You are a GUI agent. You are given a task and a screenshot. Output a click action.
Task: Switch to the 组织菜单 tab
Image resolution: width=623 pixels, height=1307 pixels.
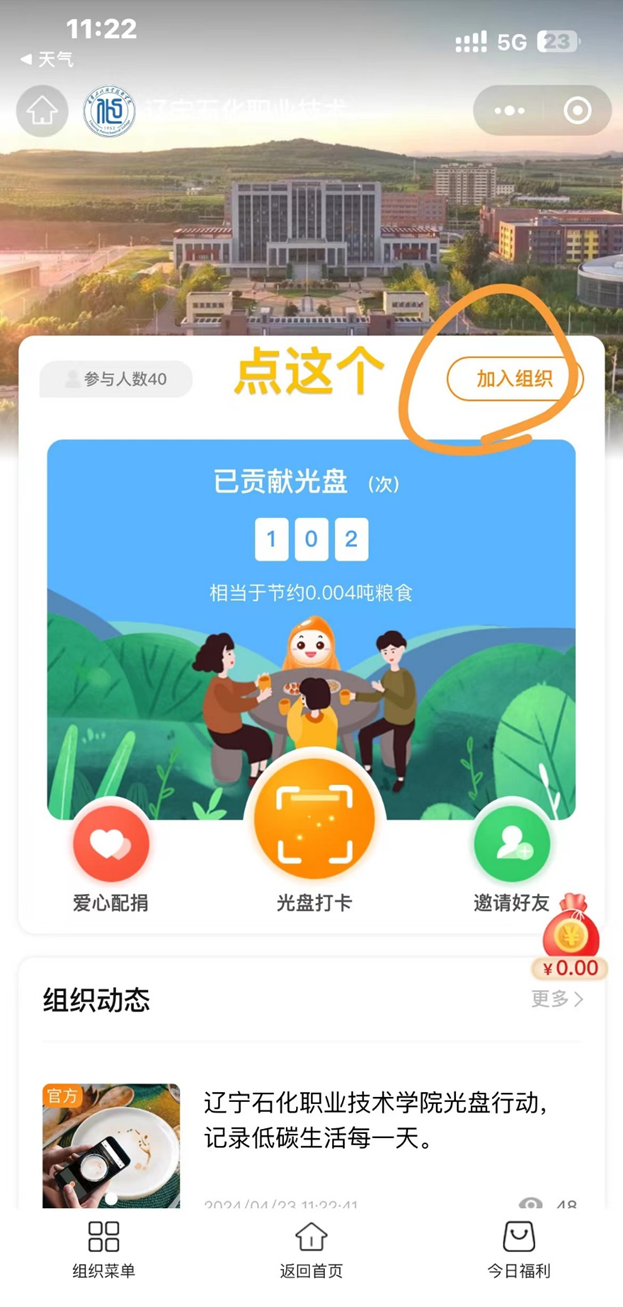(103, 1249)
